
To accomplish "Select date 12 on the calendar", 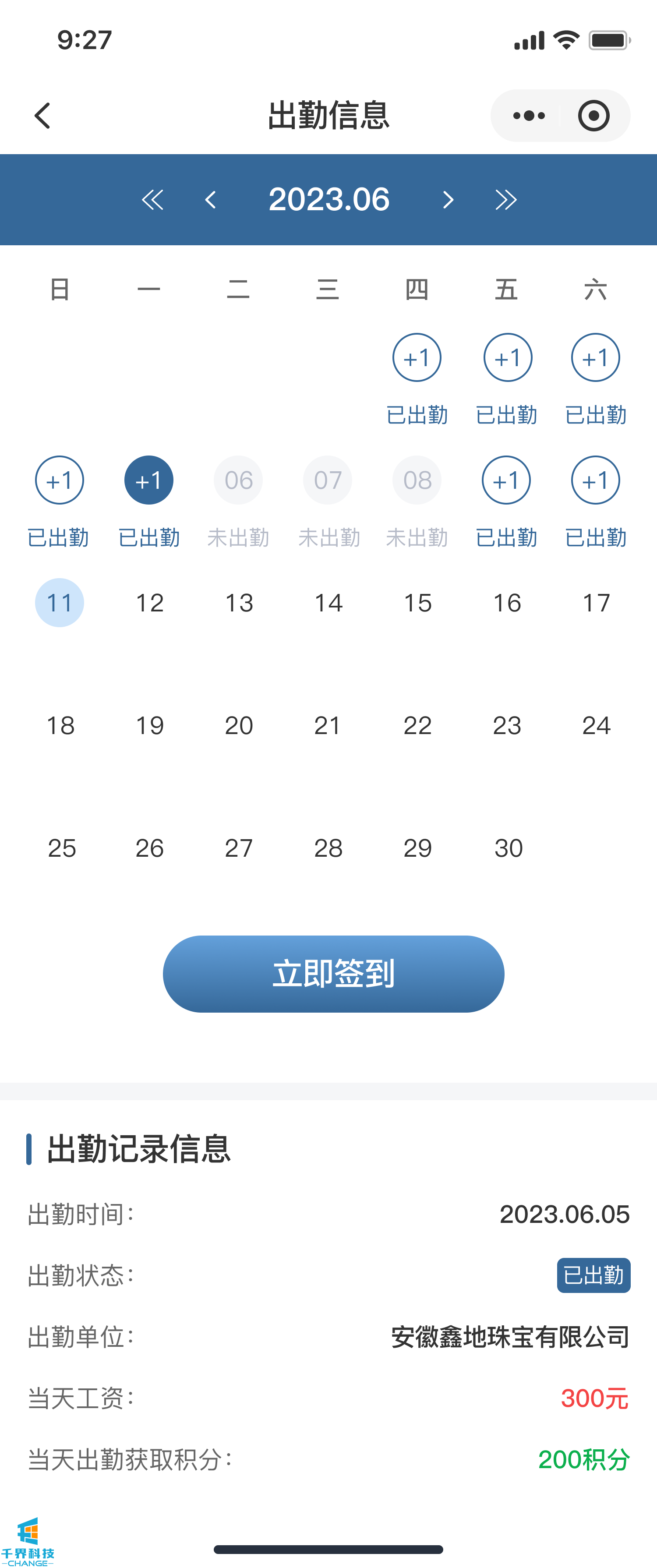I will 149,603.
